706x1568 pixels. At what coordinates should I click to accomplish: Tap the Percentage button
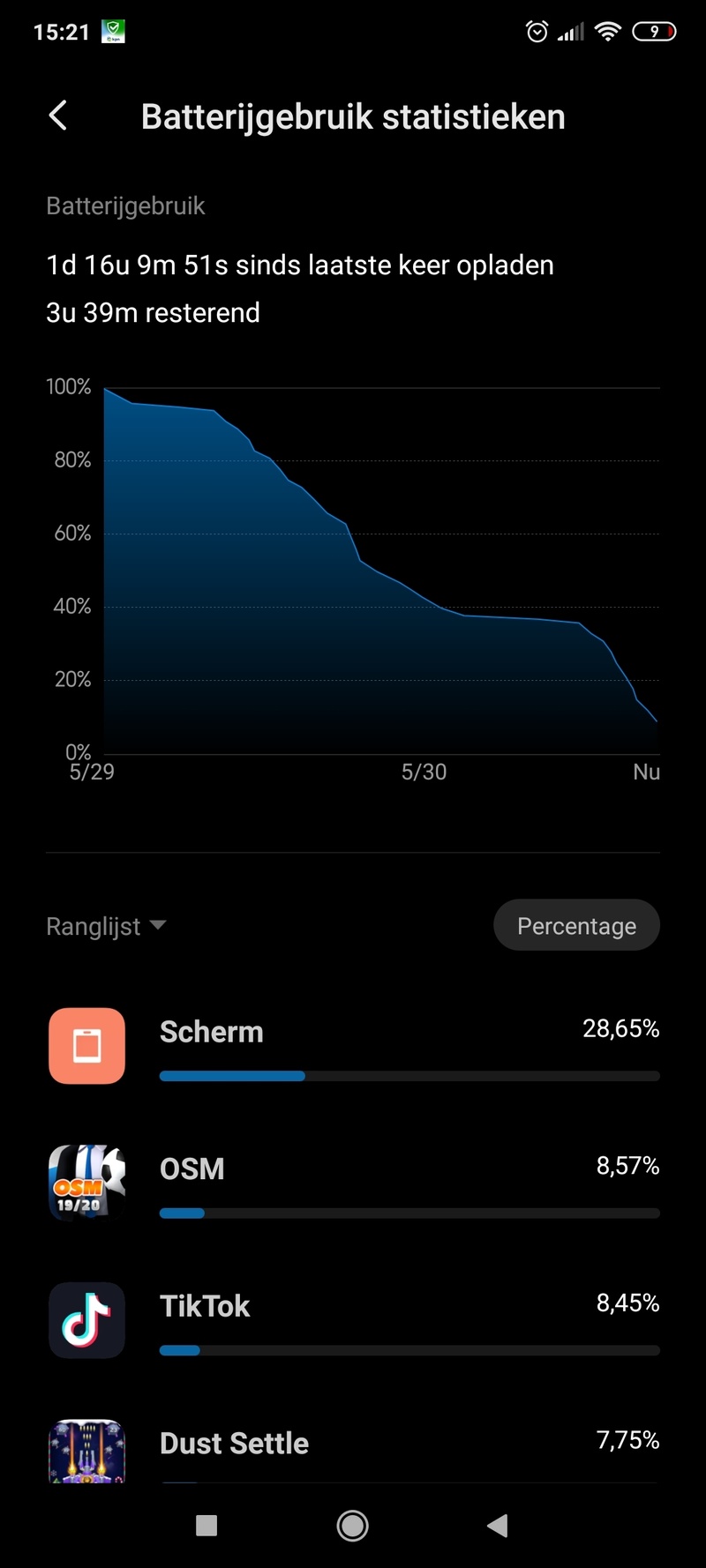click(x=576, y=926)
